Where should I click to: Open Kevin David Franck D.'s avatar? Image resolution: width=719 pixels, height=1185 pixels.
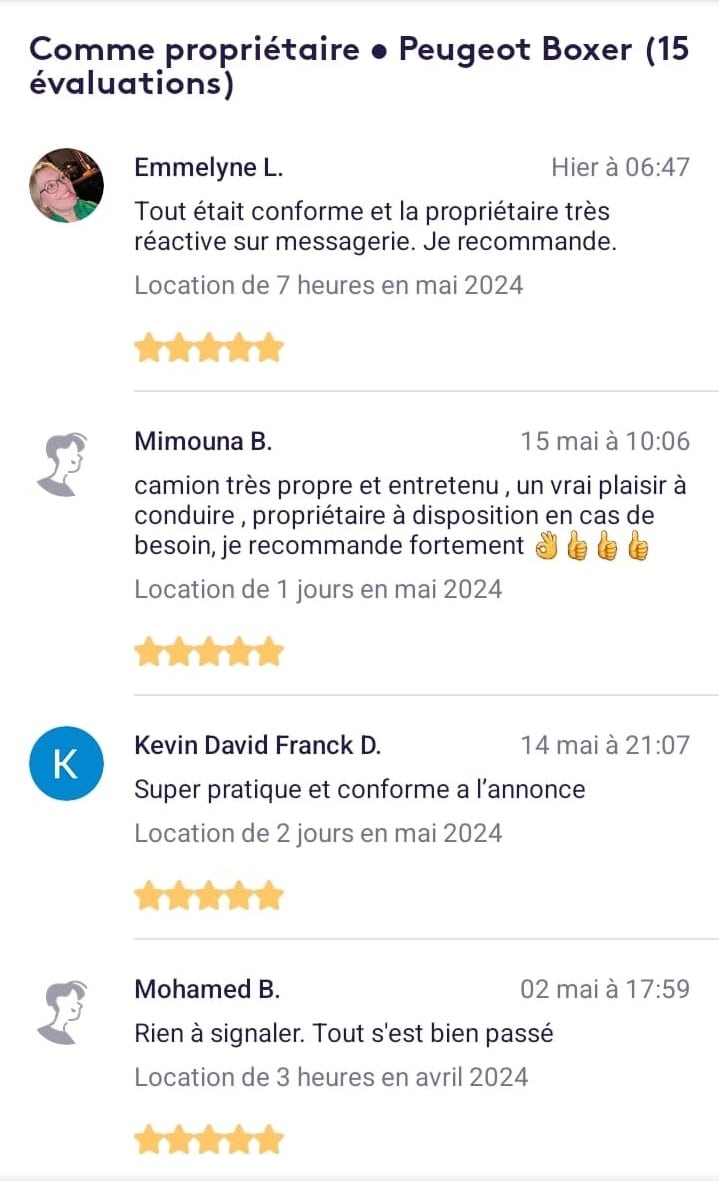(x=66, y=764)
